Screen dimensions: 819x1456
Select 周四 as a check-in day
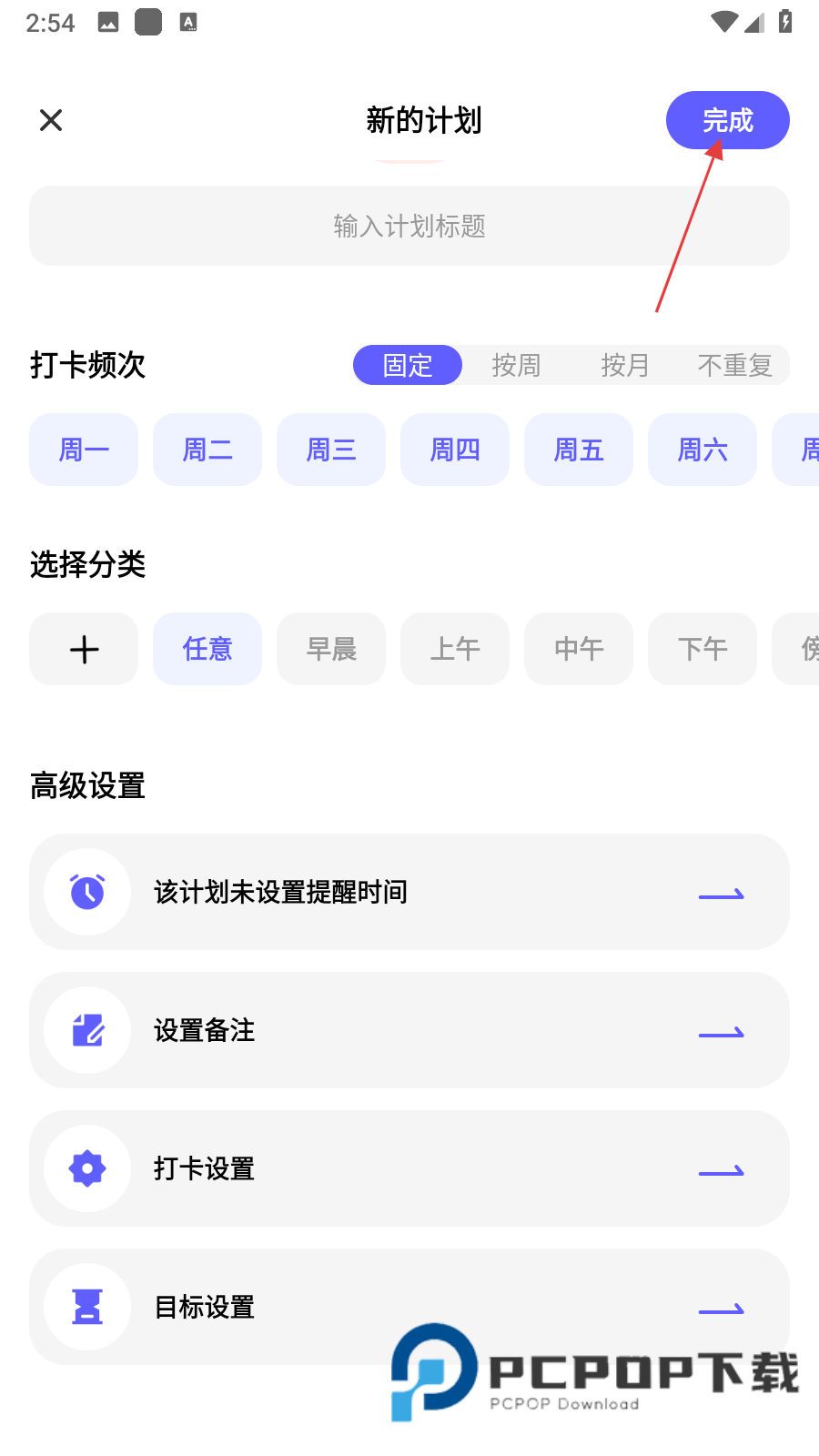(x=454, y=450)
